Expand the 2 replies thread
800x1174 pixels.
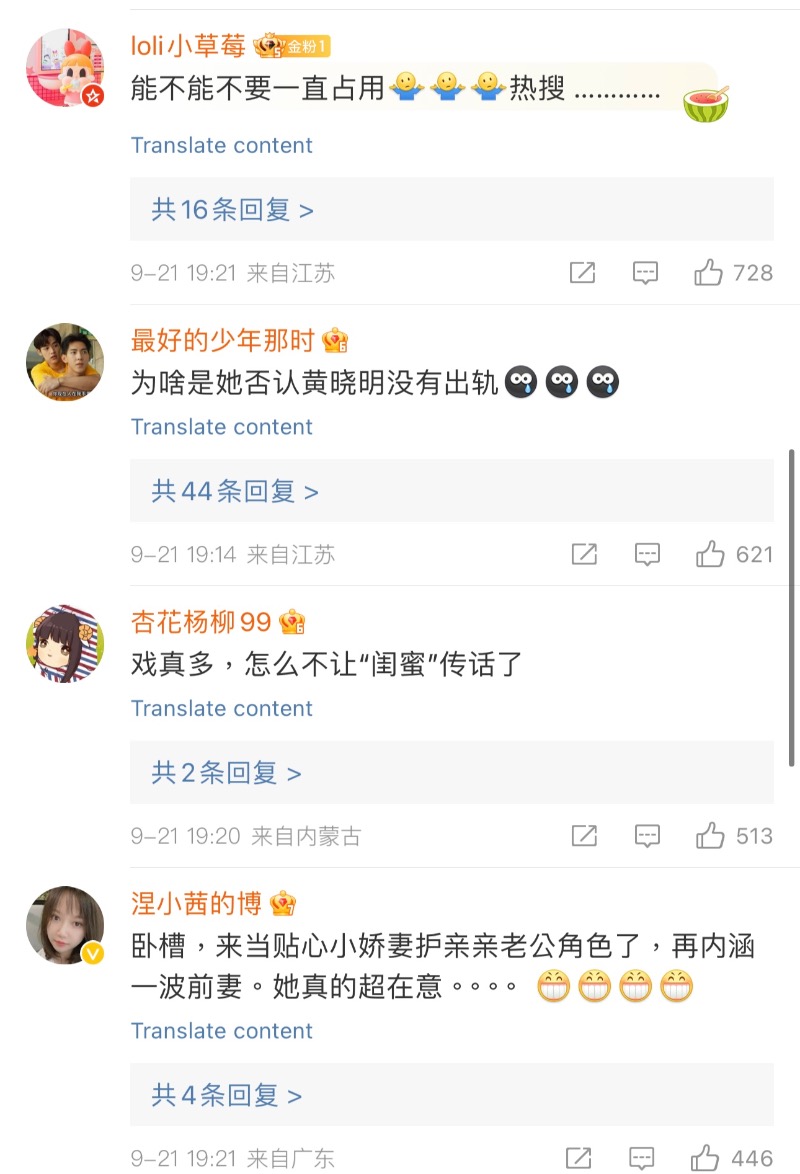point(226,773)
